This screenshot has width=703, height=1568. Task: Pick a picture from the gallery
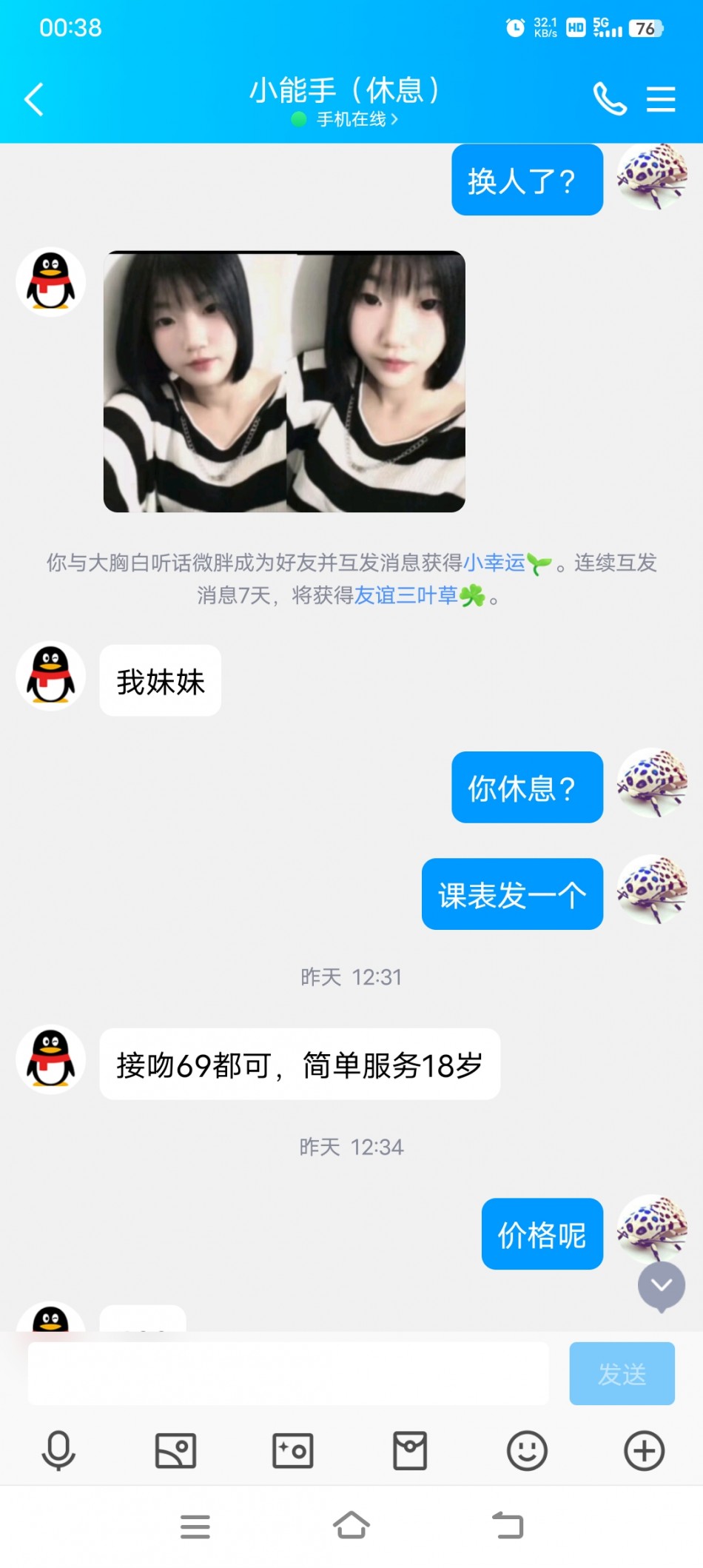click(175, 1451)
